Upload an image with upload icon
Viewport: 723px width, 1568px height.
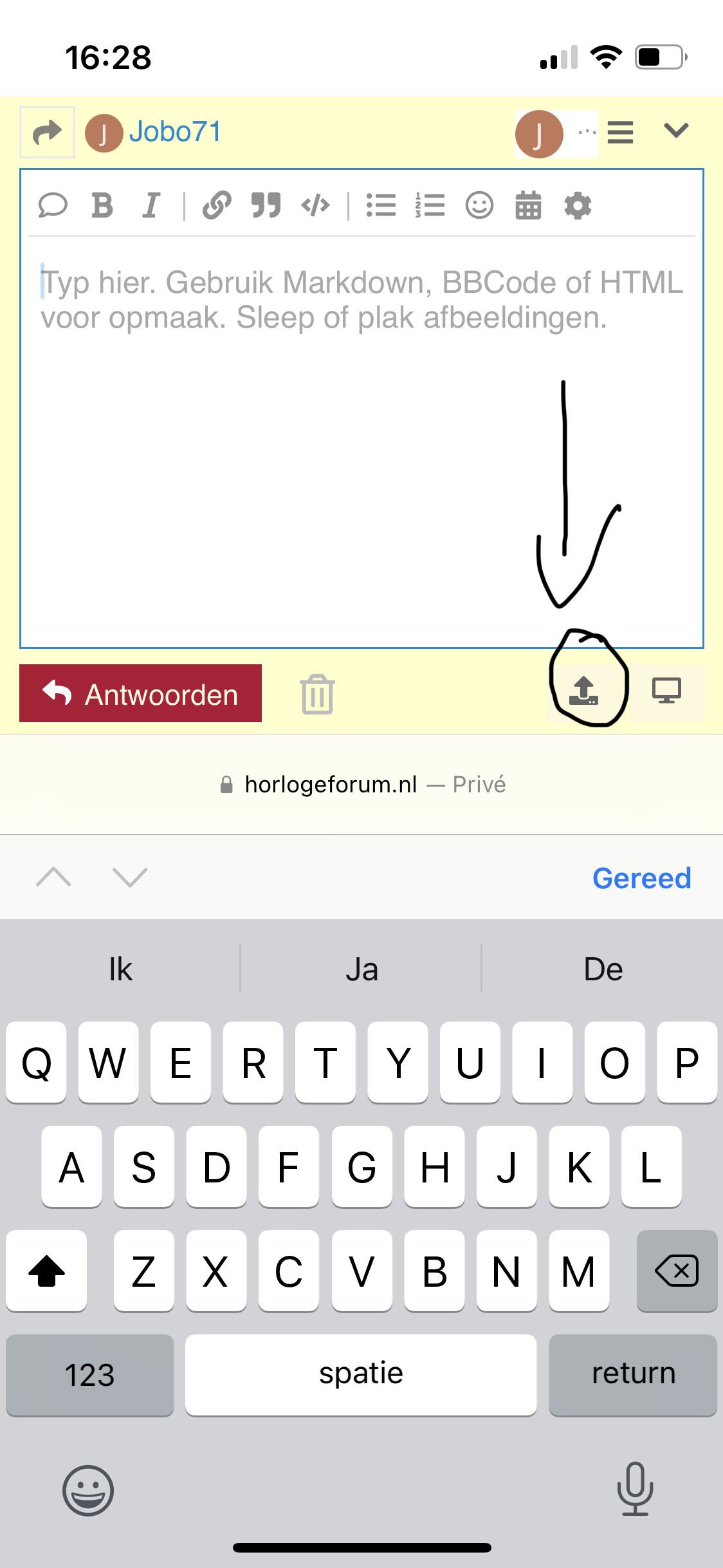tap(584, 691)
